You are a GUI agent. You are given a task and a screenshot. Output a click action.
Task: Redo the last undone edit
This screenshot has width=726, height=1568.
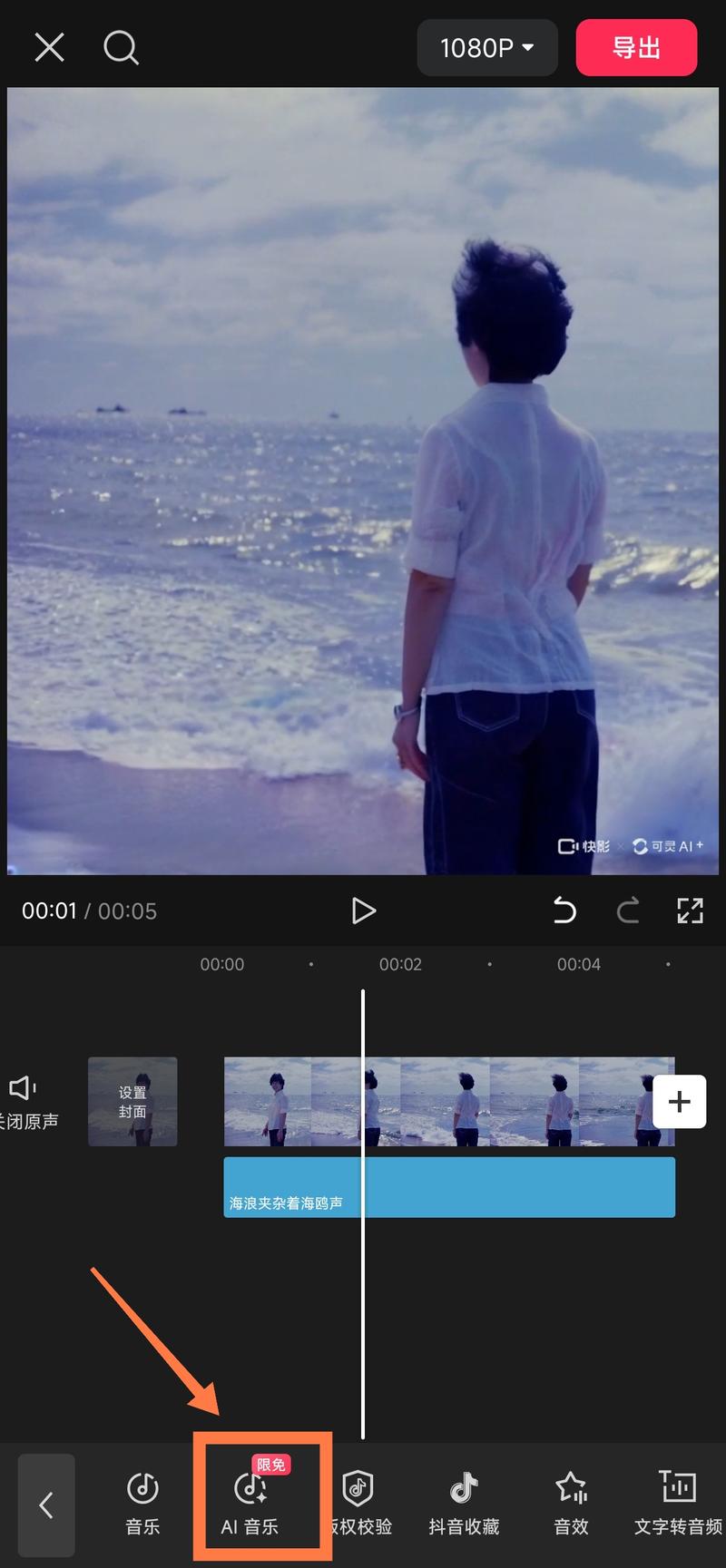[x=628, y=911]
